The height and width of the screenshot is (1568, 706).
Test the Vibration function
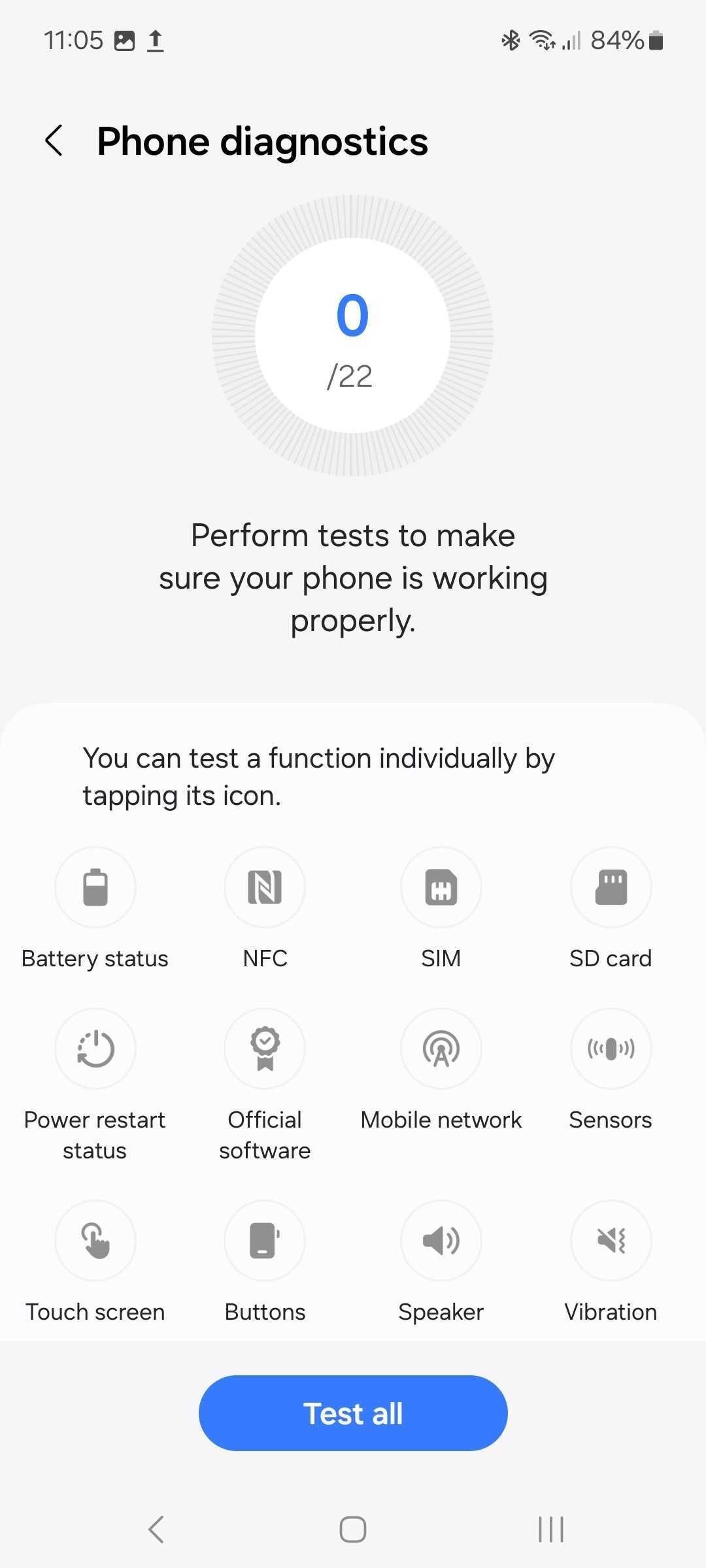[x=611, y=1241]
